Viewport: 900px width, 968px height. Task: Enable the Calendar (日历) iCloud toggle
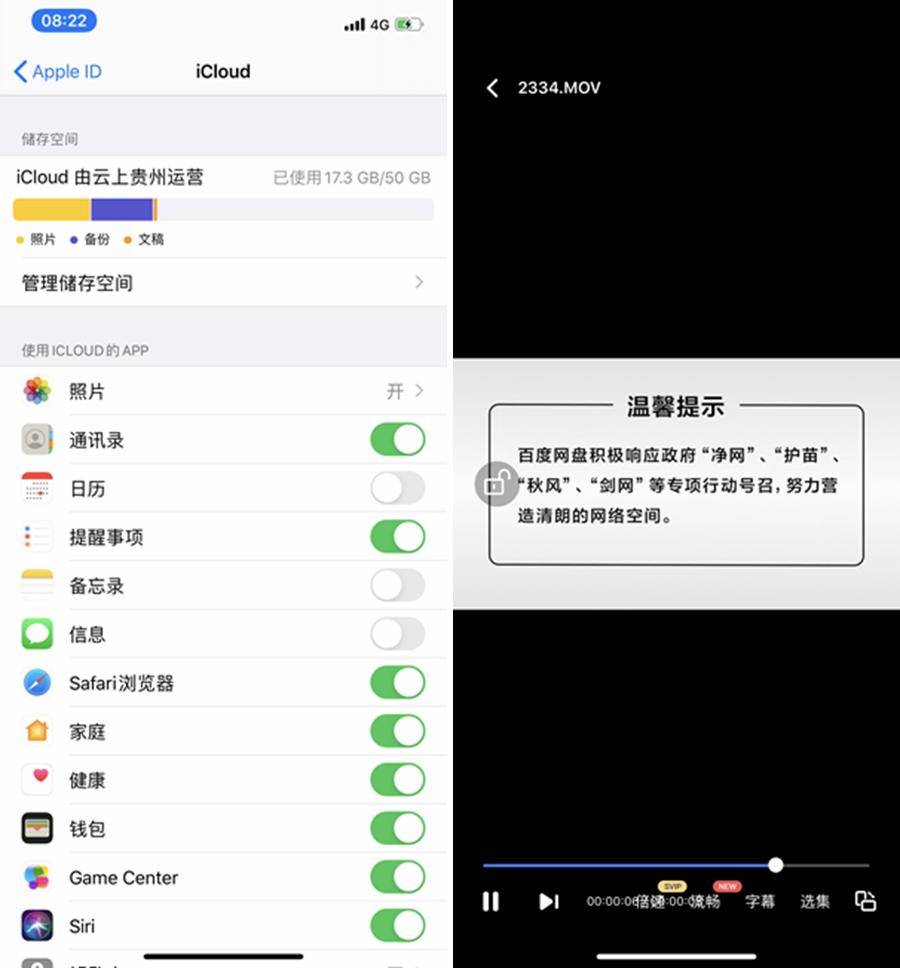pos(398,488)
